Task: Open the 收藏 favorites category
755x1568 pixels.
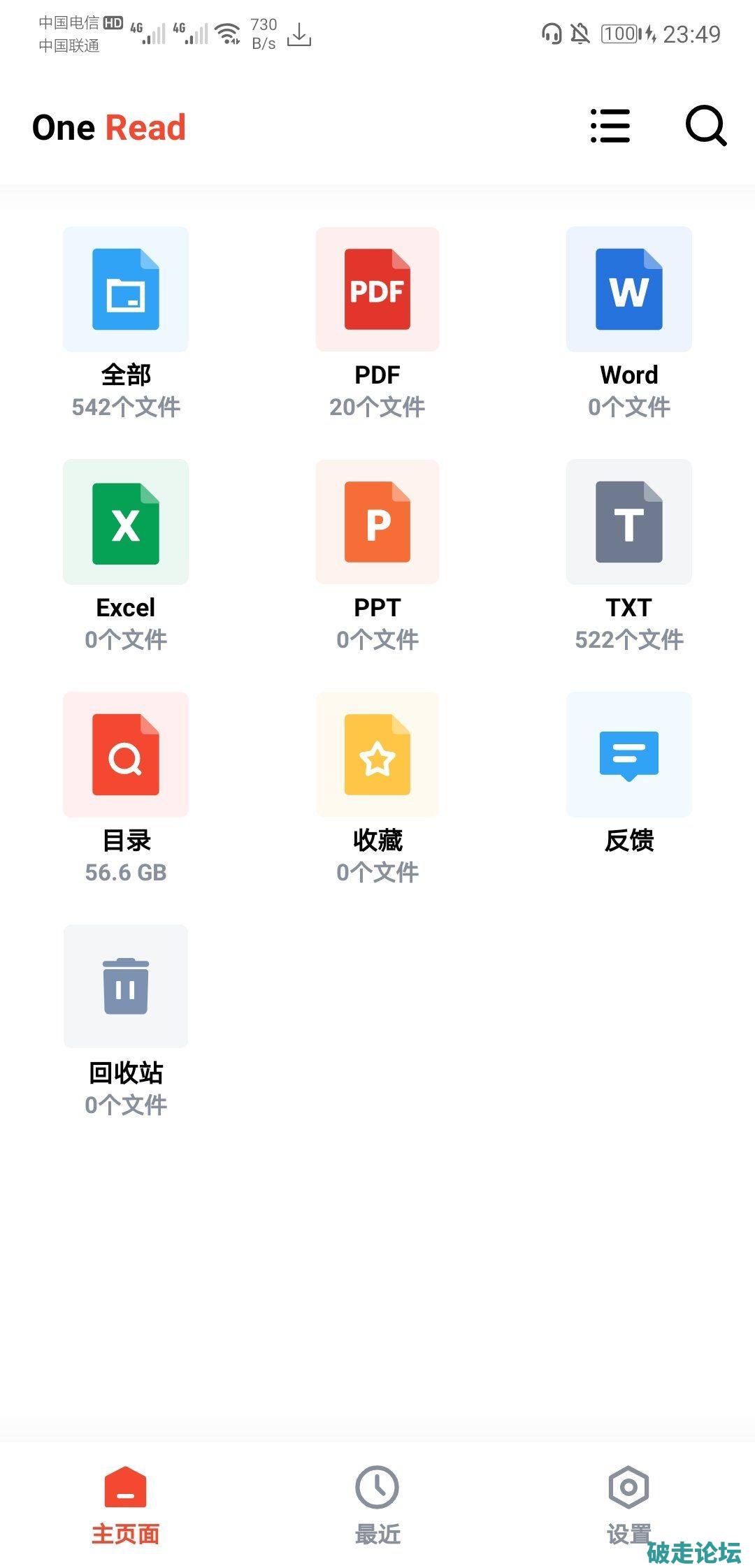Action: [377, 755]
